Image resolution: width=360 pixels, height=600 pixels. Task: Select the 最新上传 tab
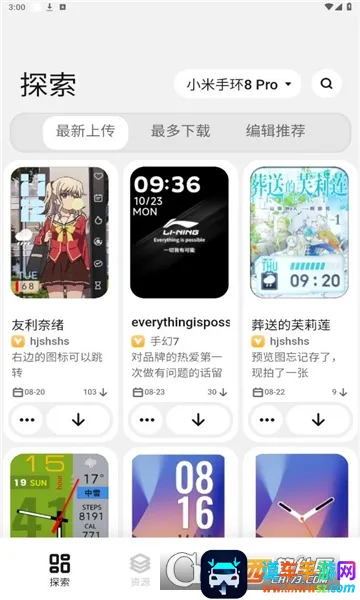[x=85, y=132]
